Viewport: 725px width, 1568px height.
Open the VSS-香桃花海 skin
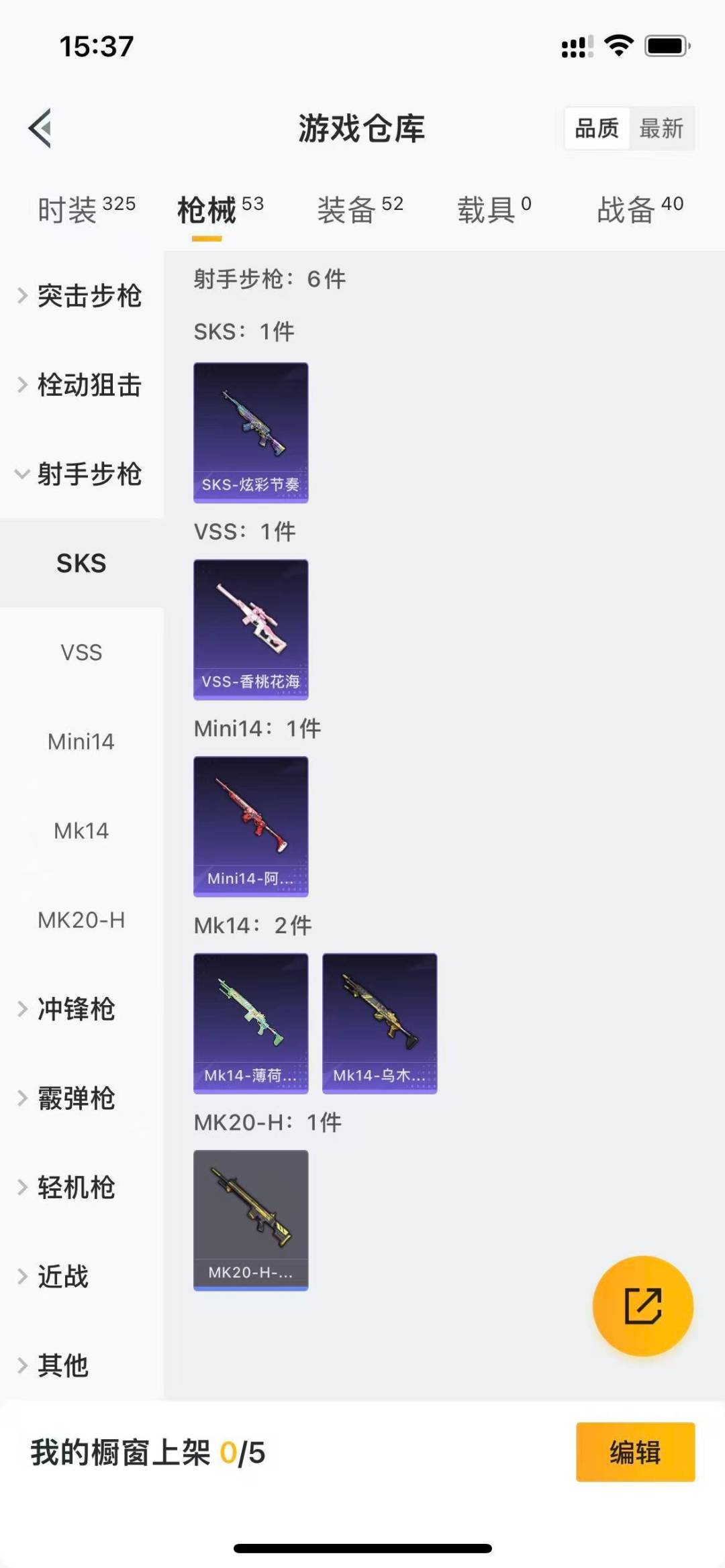251,629
